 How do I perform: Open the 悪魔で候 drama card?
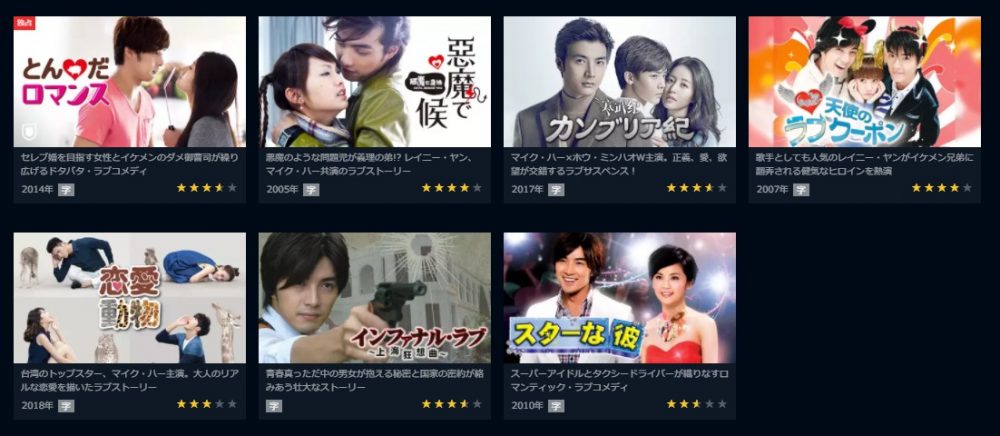tap(374, 82)
